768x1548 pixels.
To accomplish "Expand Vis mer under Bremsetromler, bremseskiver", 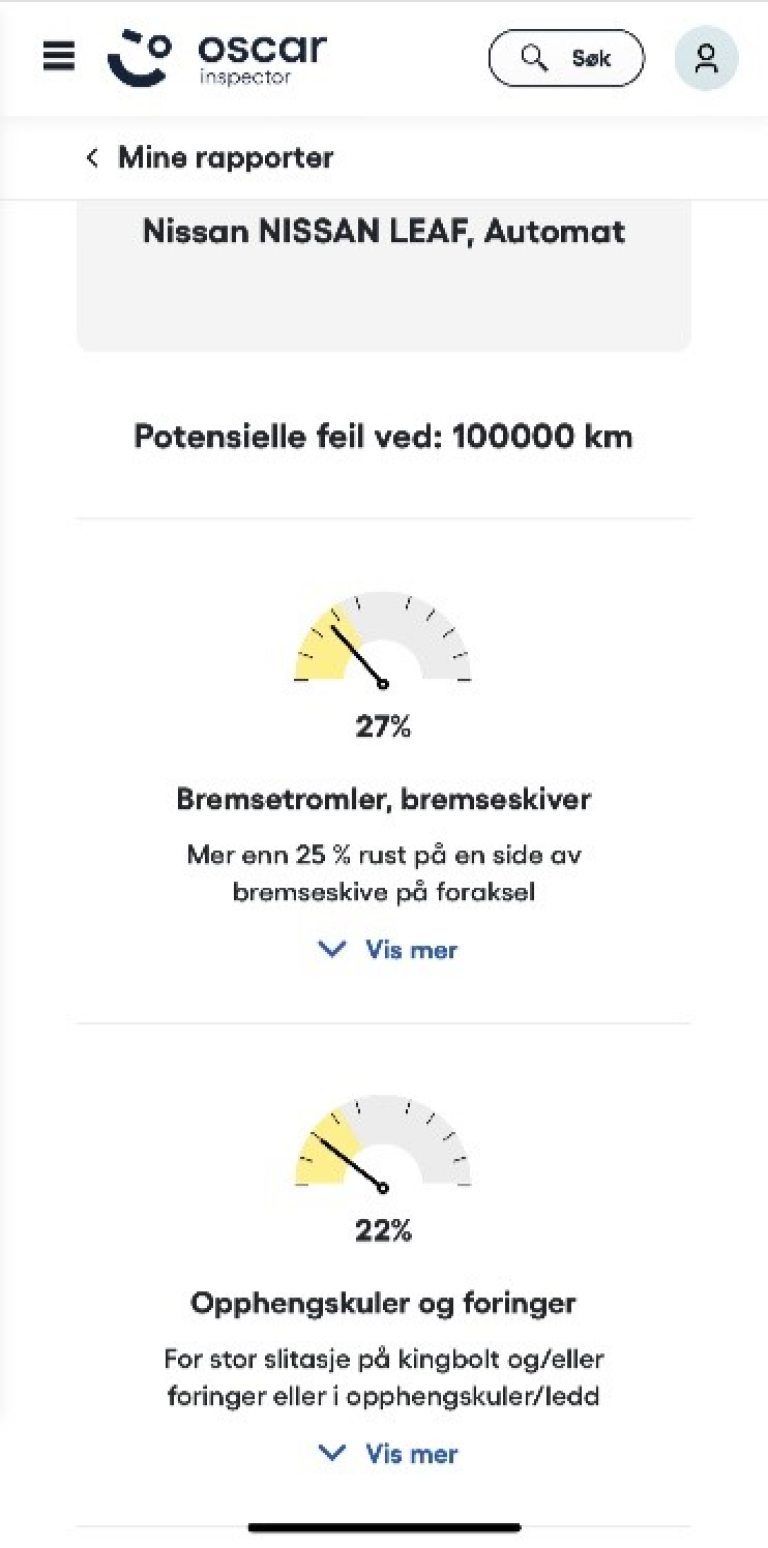I will pos(388,949).
